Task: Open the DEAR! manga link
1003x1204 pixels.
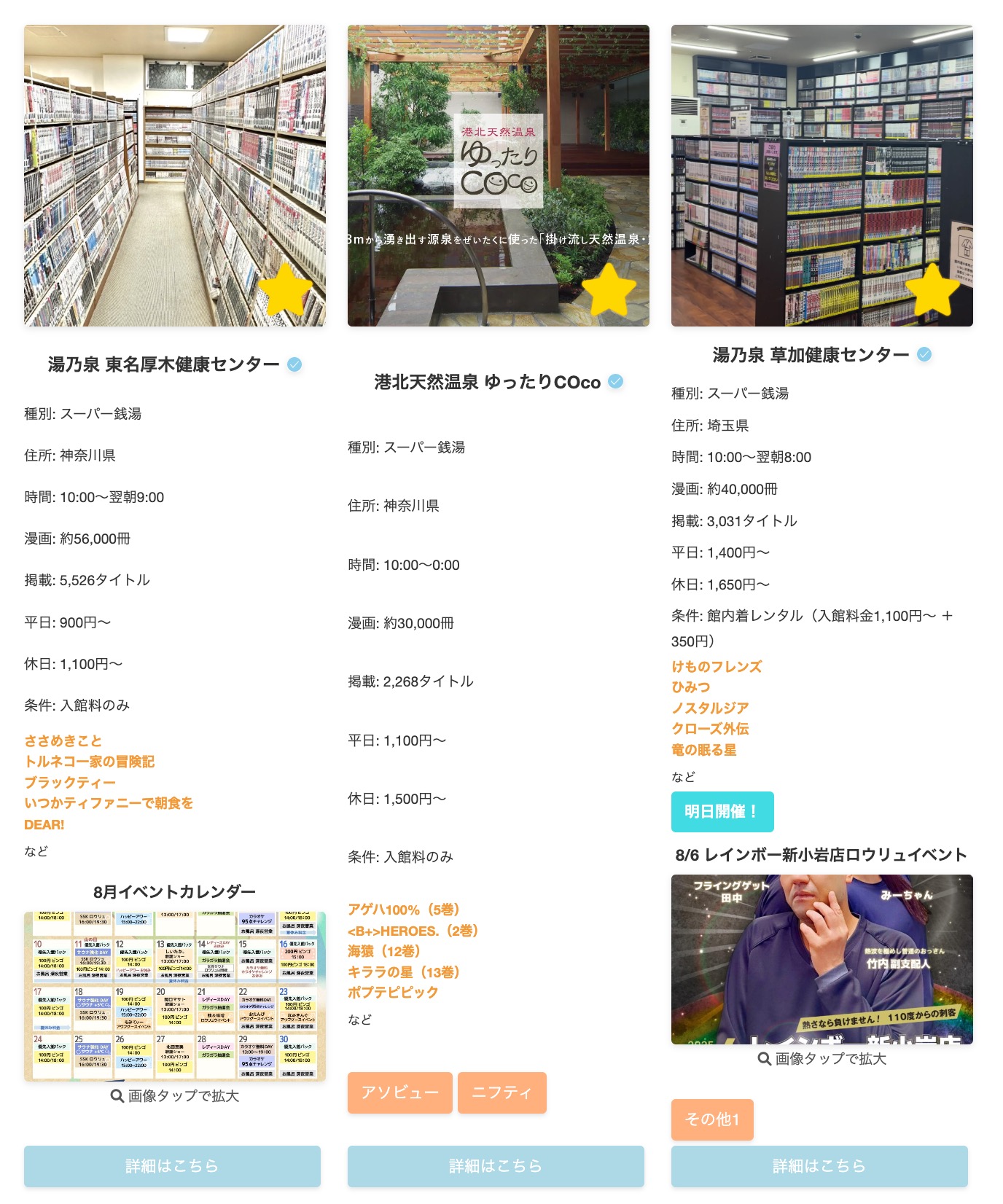Action: pyautogui.click(x=44, y=825)
